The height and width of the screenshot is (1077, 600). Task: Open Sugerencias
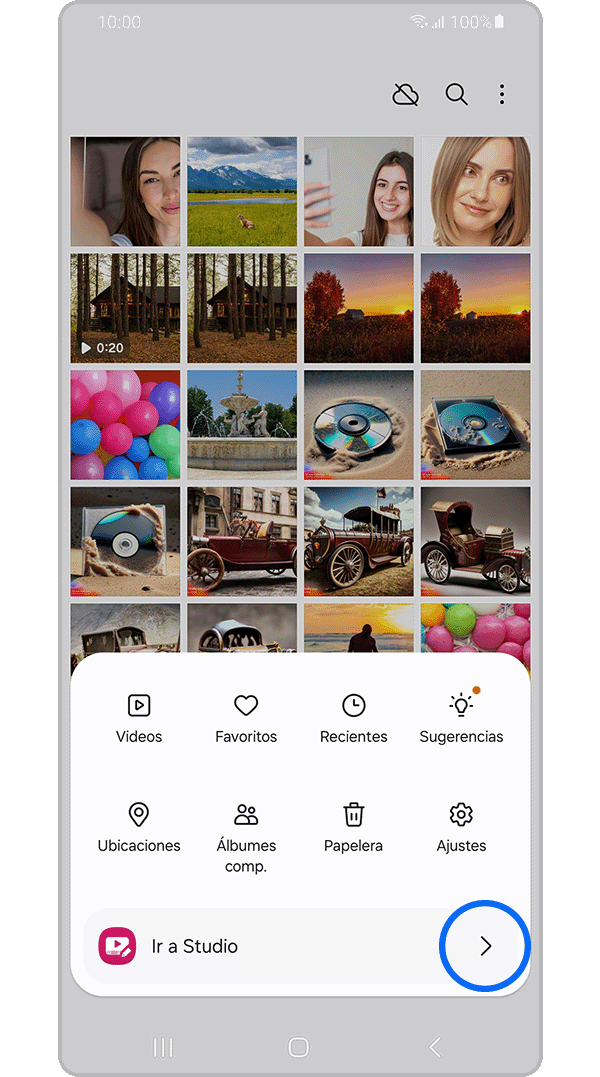coord(461,718)
